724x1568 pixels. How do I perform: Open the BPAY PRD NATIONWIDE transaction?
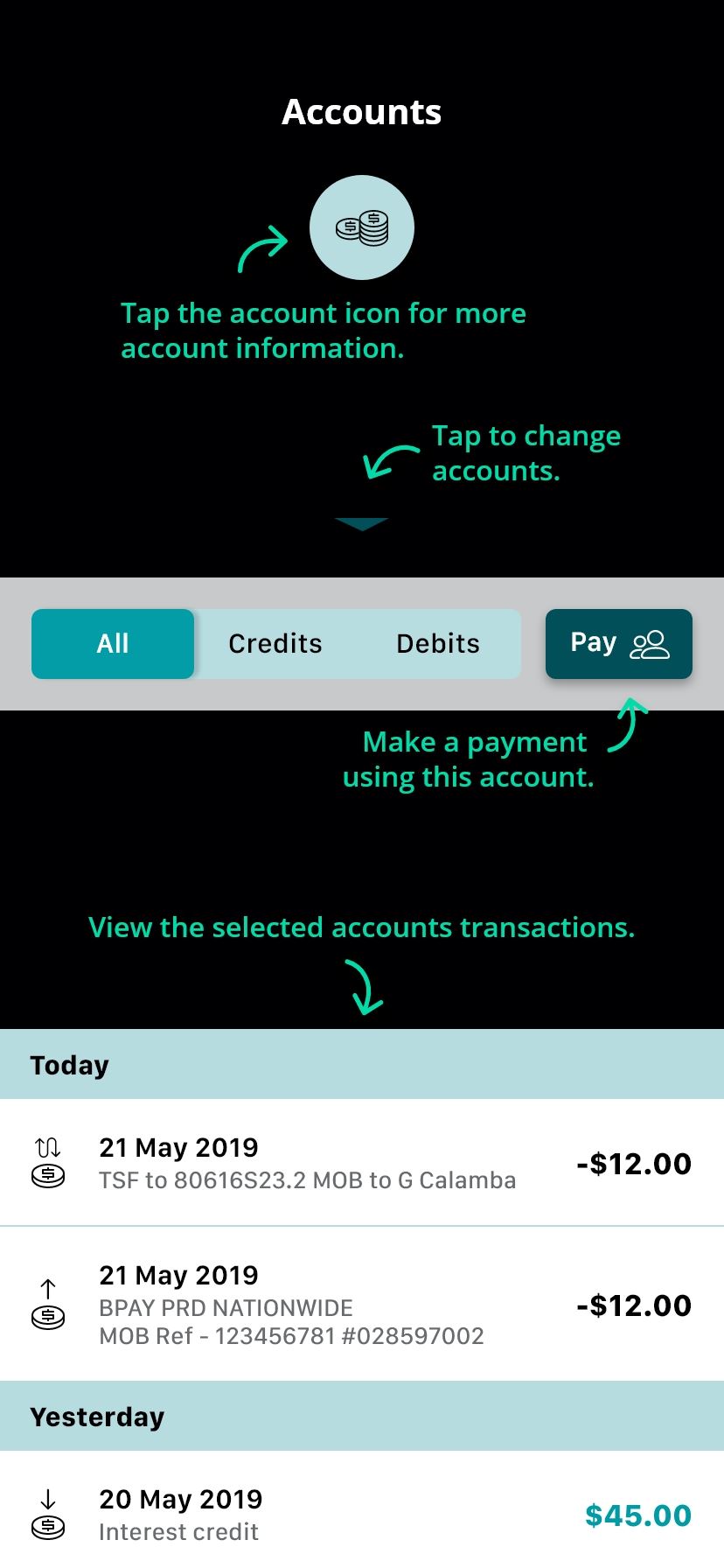pos(361,1305)
